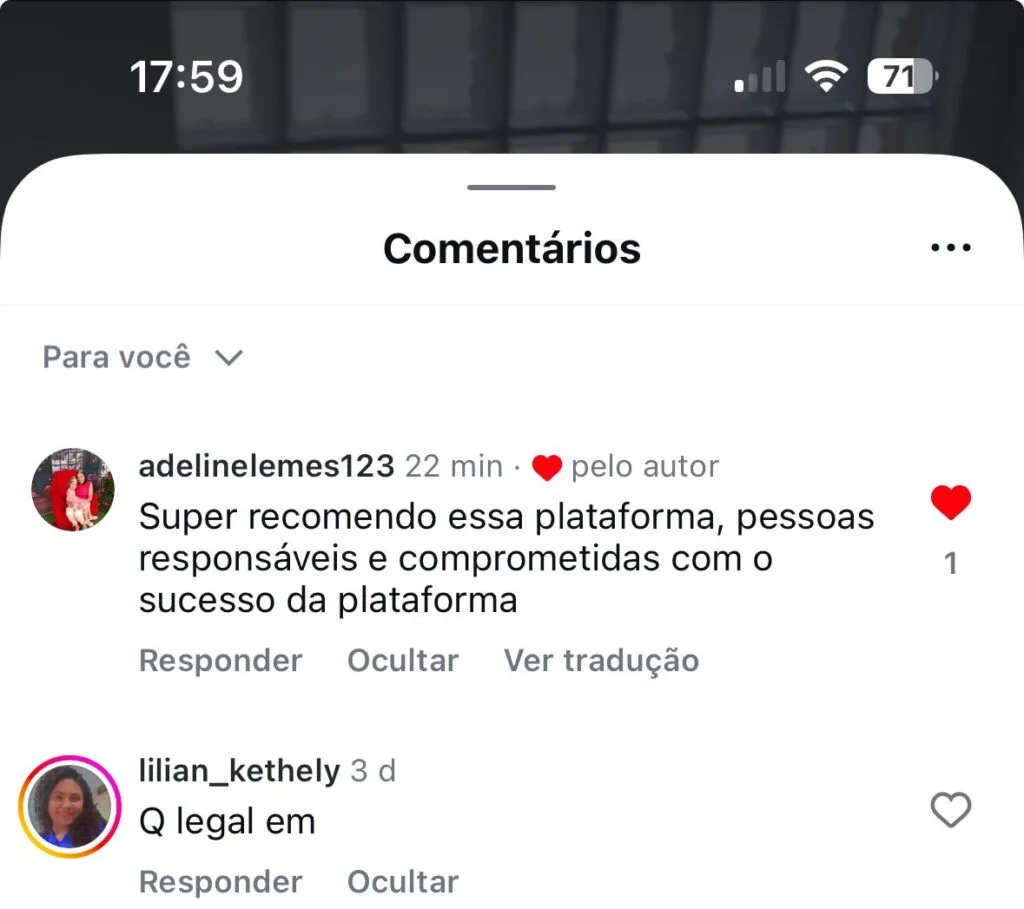1024x909 pixels.
Task: Open the lilian_kethely username link
Action: click(239, 771)
